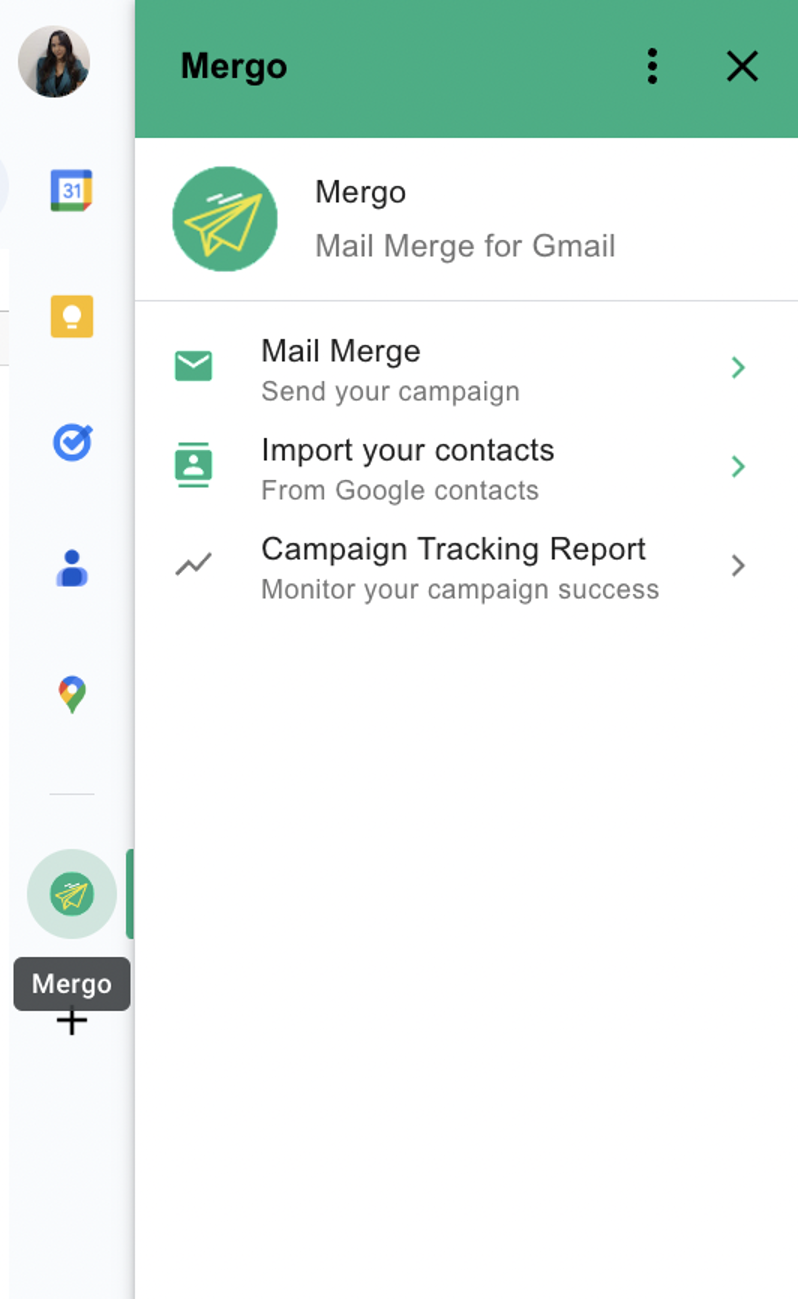
Task: Click the Mergo tooltip label
Action: pos(71,984)
